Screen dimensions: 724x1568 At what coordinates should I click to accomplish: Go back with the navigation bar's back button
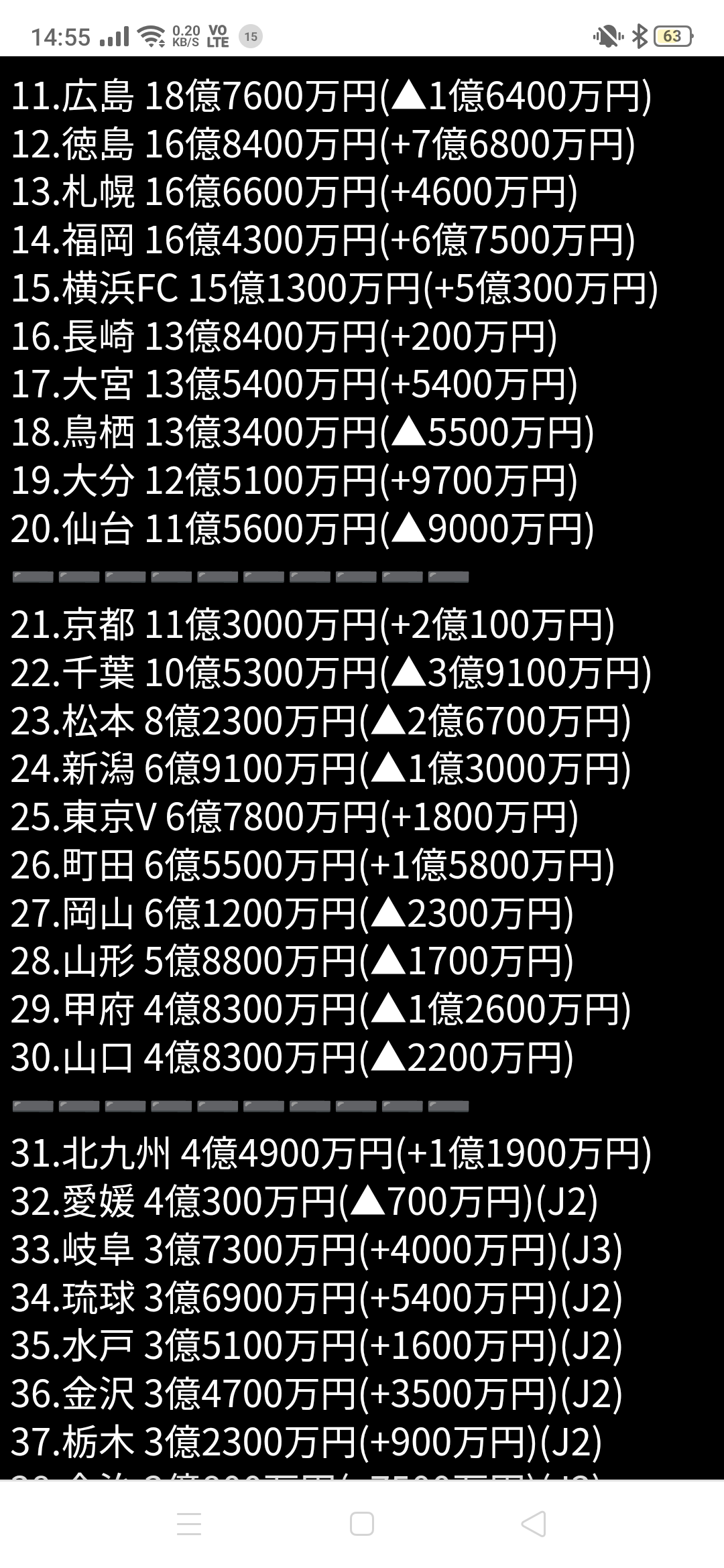pos(534,1524)
